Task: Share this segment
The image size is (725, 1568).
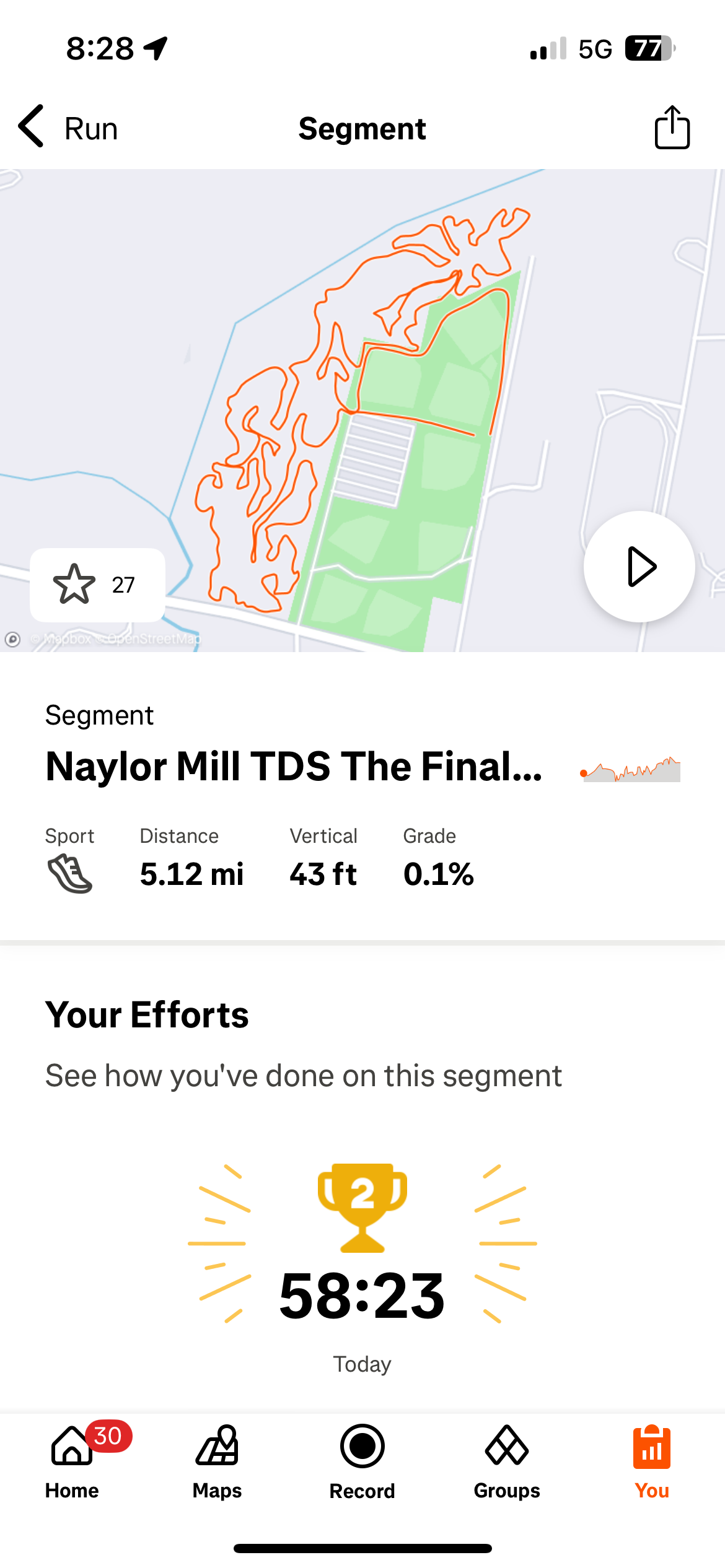Action: [x=672, y=128]
